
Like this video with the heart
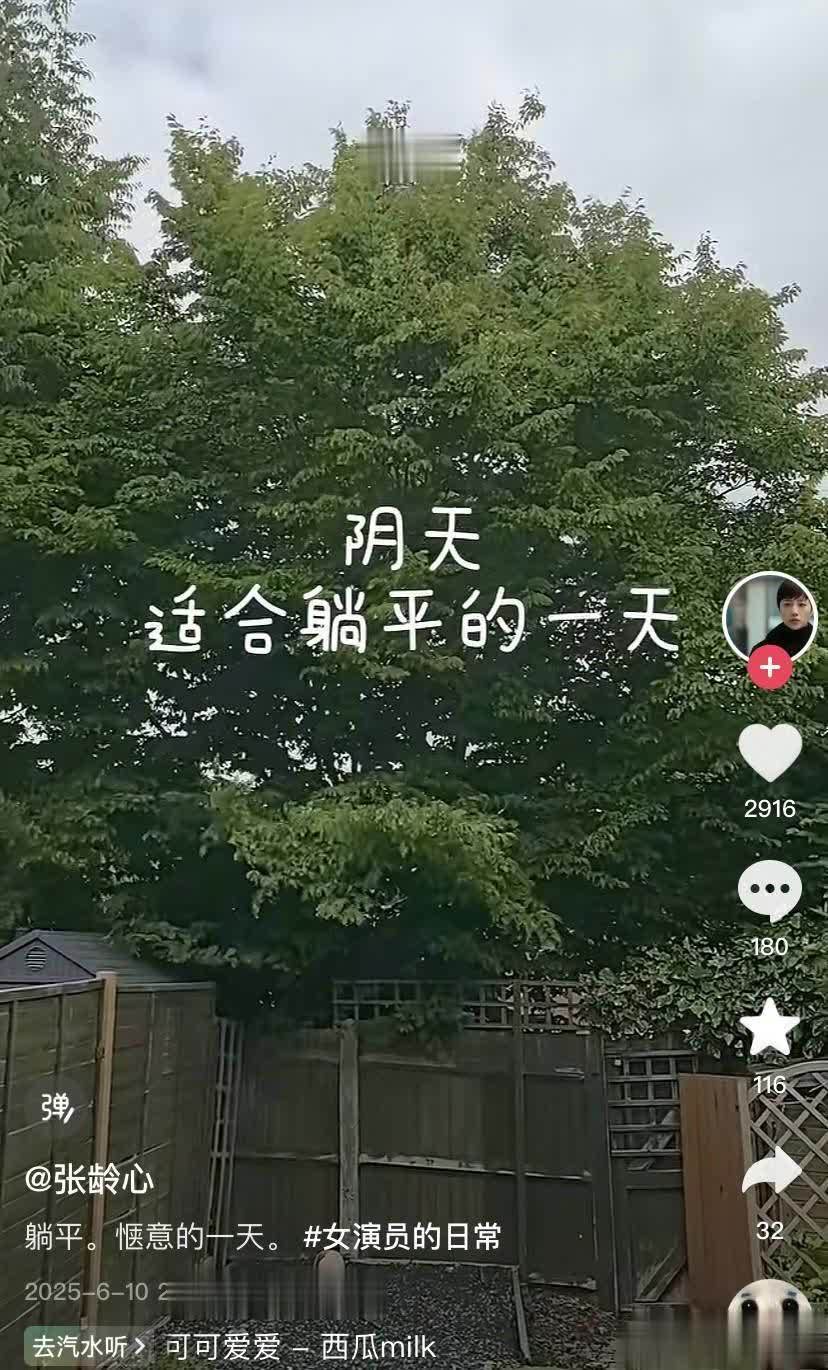tap(769, 753)
